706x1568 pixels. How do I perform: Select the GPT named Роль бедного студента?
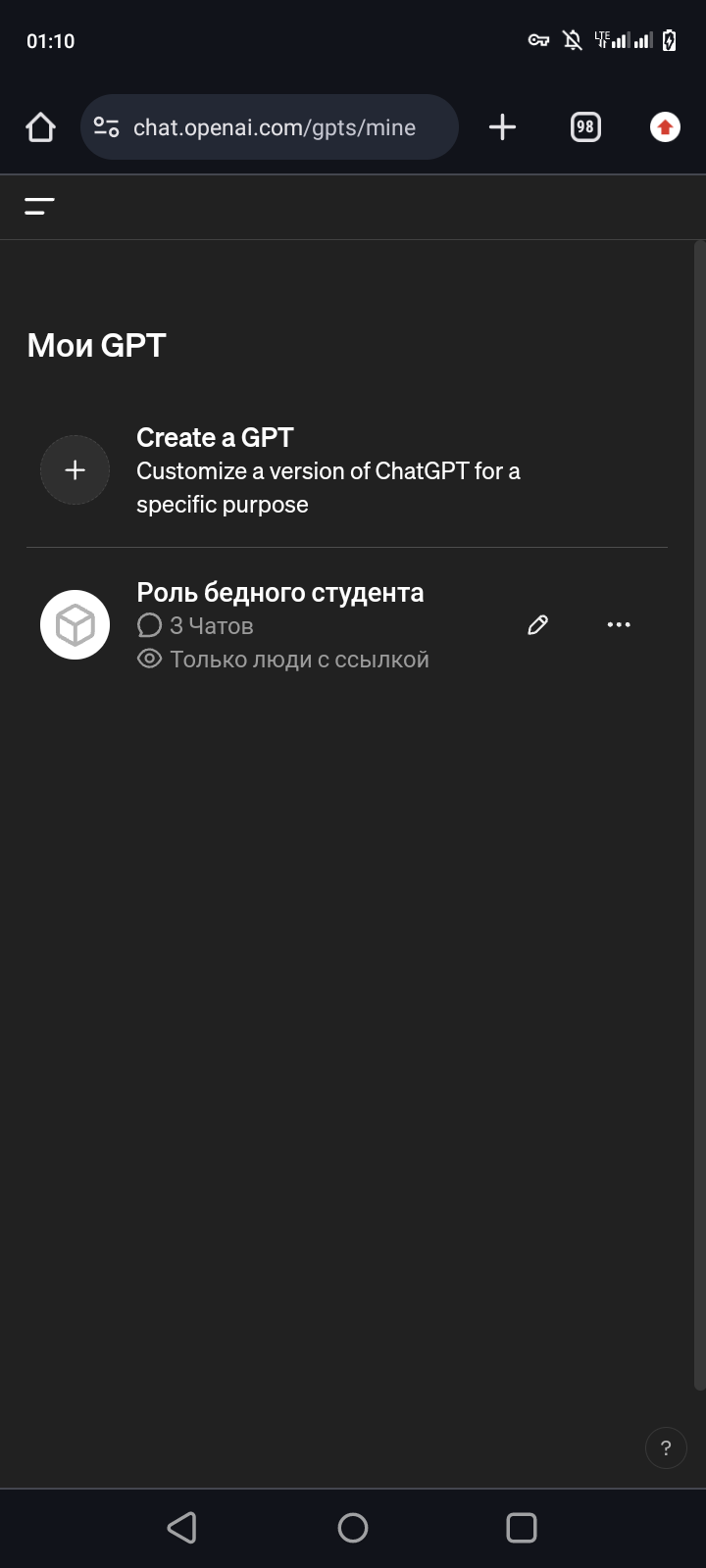[279, 592]
